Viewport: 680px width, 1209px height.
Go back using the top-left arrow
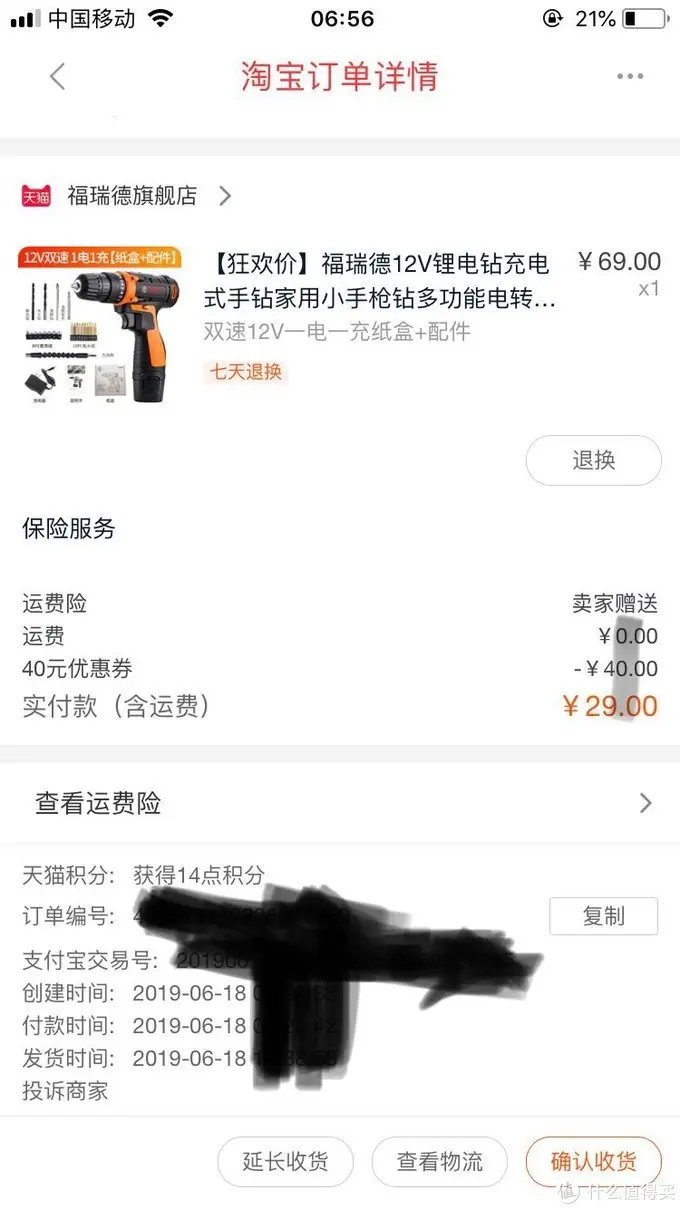click(57, 77)
